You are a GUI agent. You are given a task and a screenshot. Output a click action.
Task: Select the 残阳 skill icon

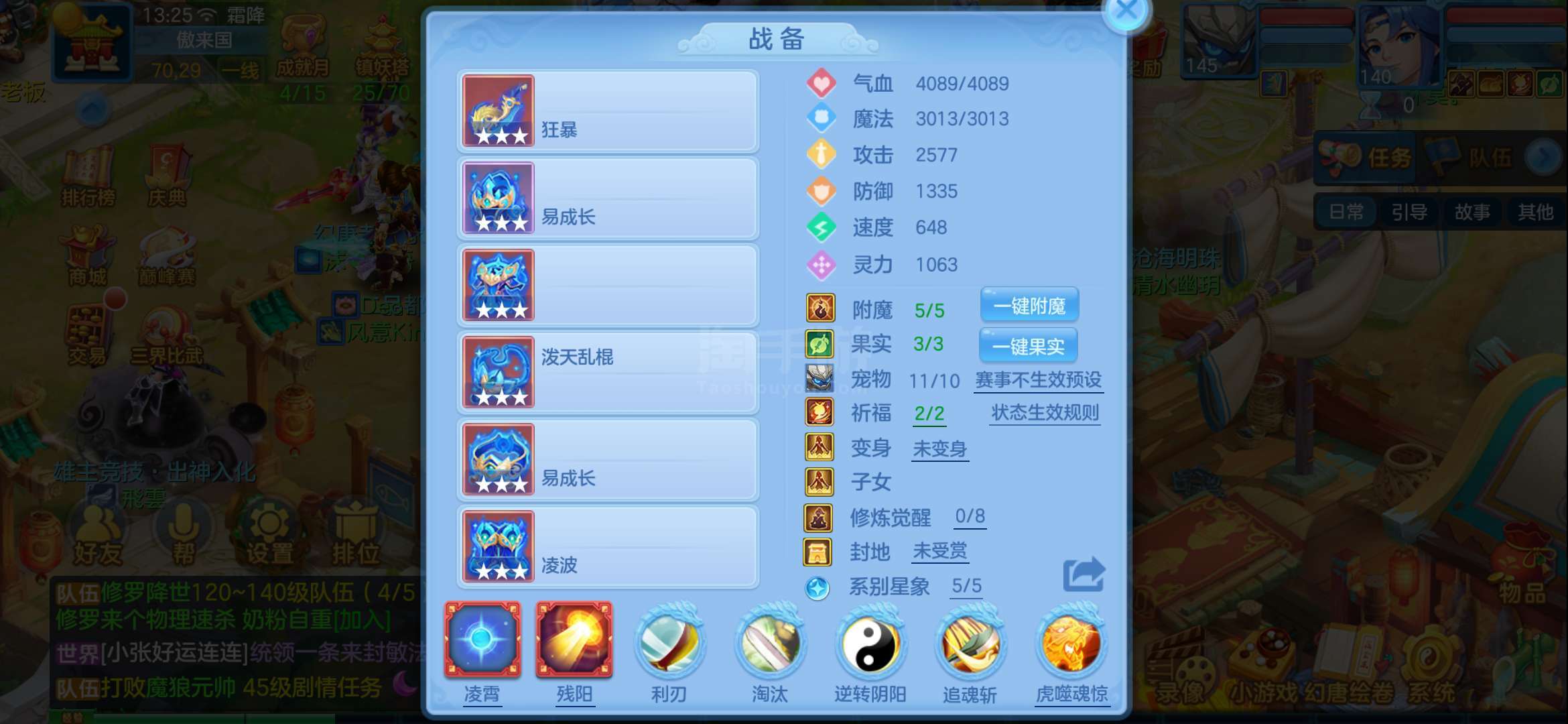(x=574, y=641)
